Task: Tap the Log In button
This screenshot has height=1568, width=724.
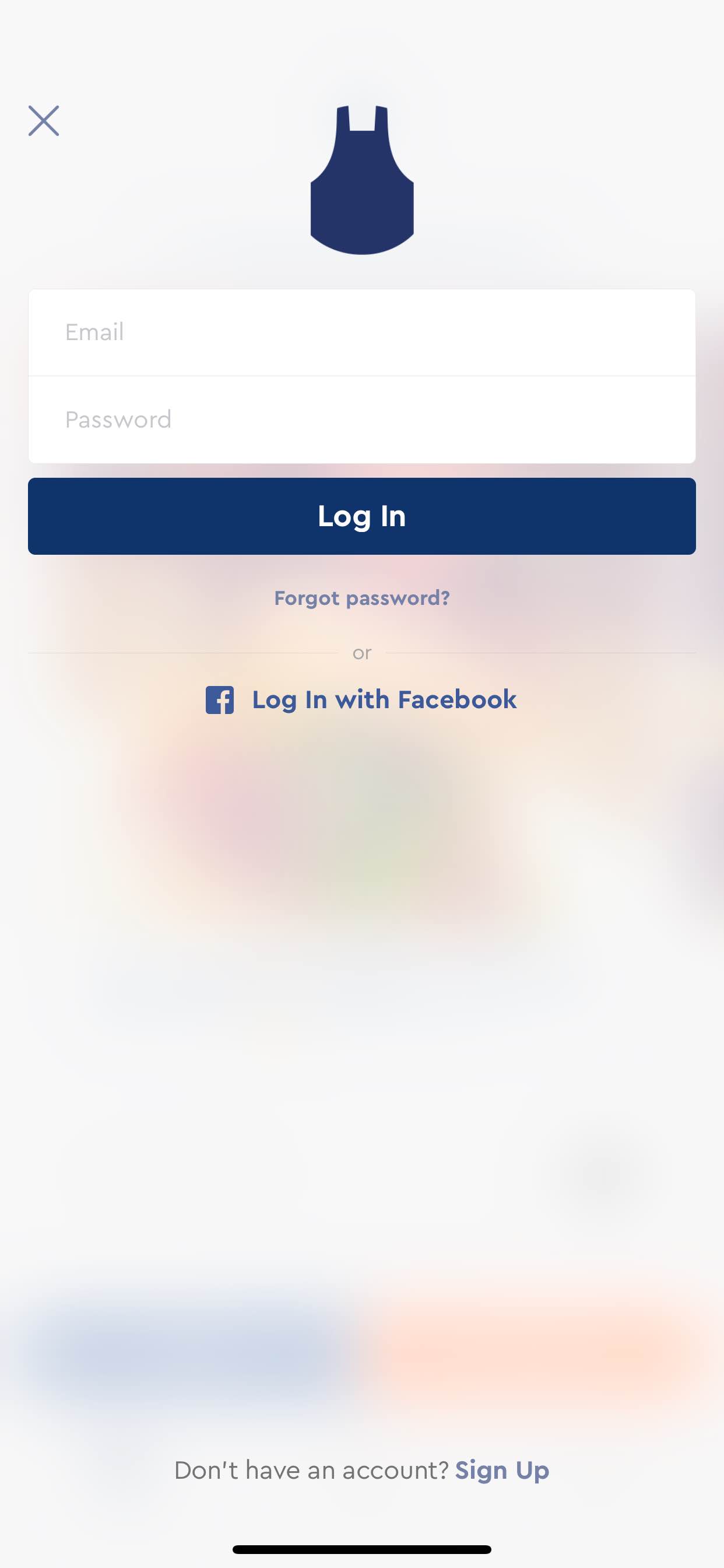Action: [x=362, y=516]
